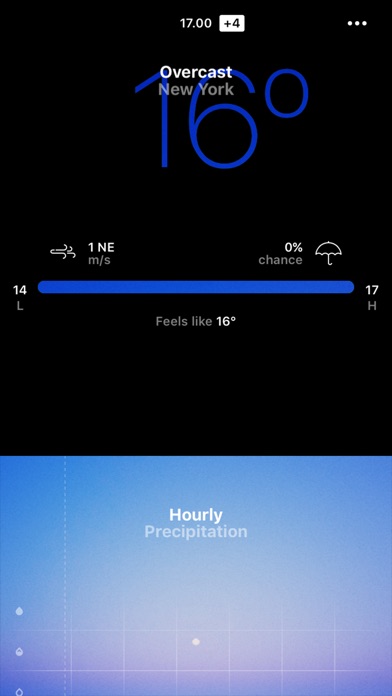Open the New York location title
This screenshot has height=696, width=392.
(x=196, y=89)
